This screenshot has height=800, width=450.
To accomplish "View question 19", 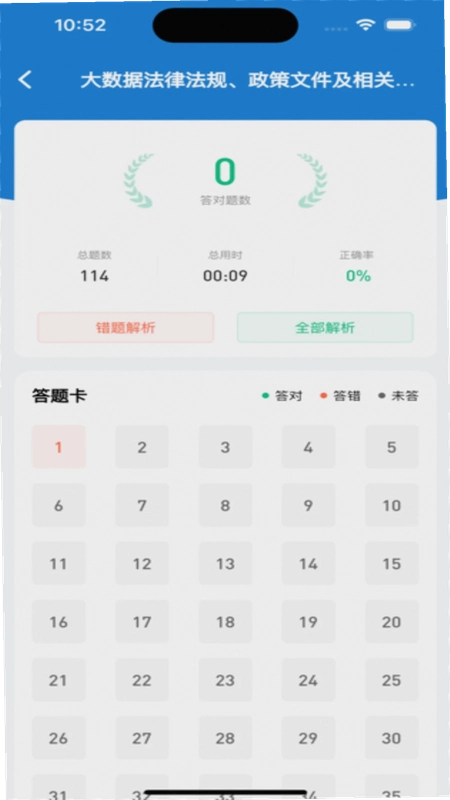I will coord(308,621).
